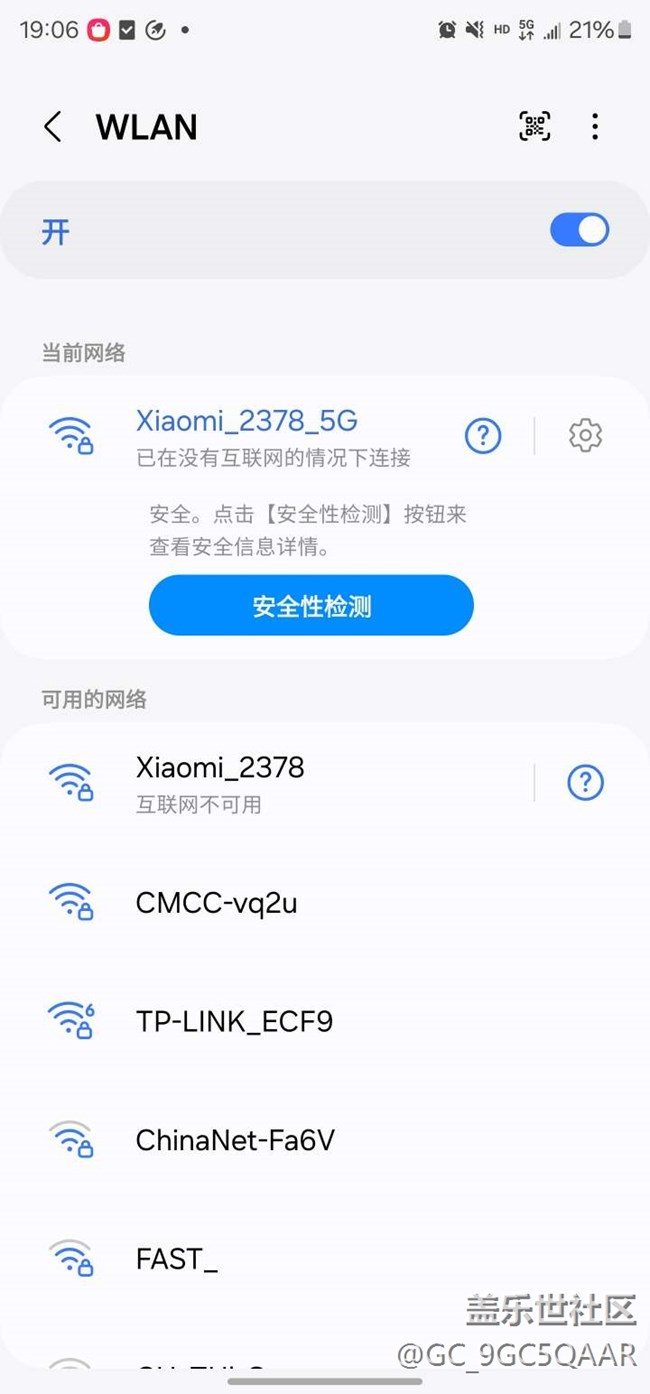This screenshot has width=650, height=1394.
Task: Open settings gear for Xiaomi_2378_5G
Action: coord(585,435)
